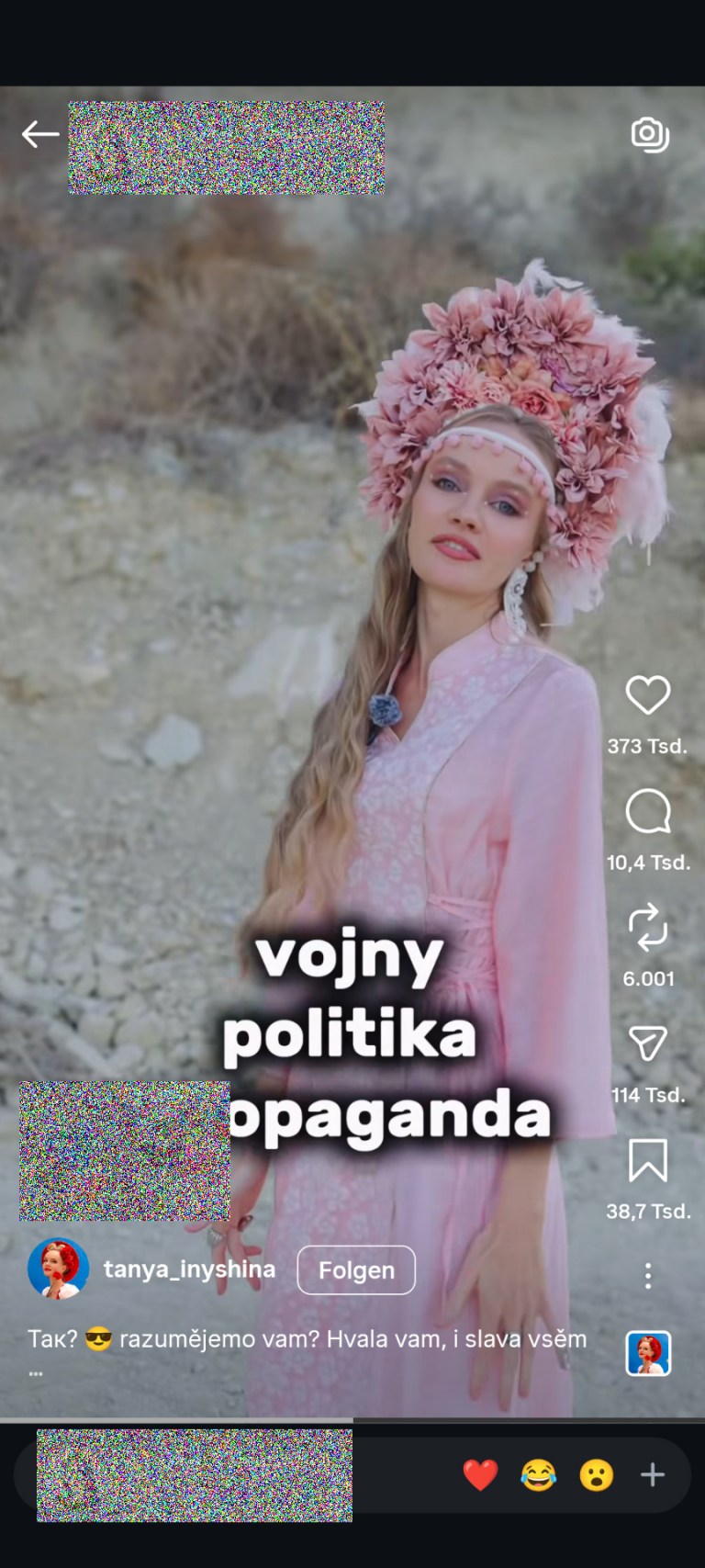
Task: React with the surprised face emoji
Action: 597,1475
